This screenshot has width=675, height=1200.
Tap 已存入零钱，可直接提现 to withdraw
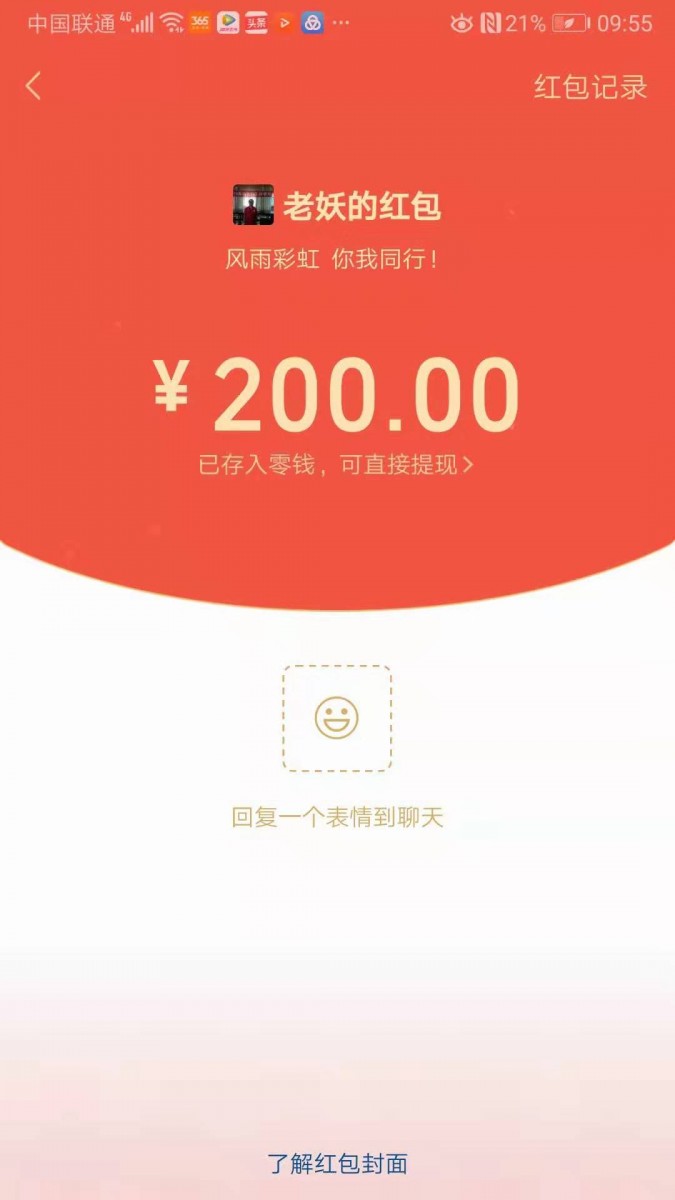[x=336, y=465]
